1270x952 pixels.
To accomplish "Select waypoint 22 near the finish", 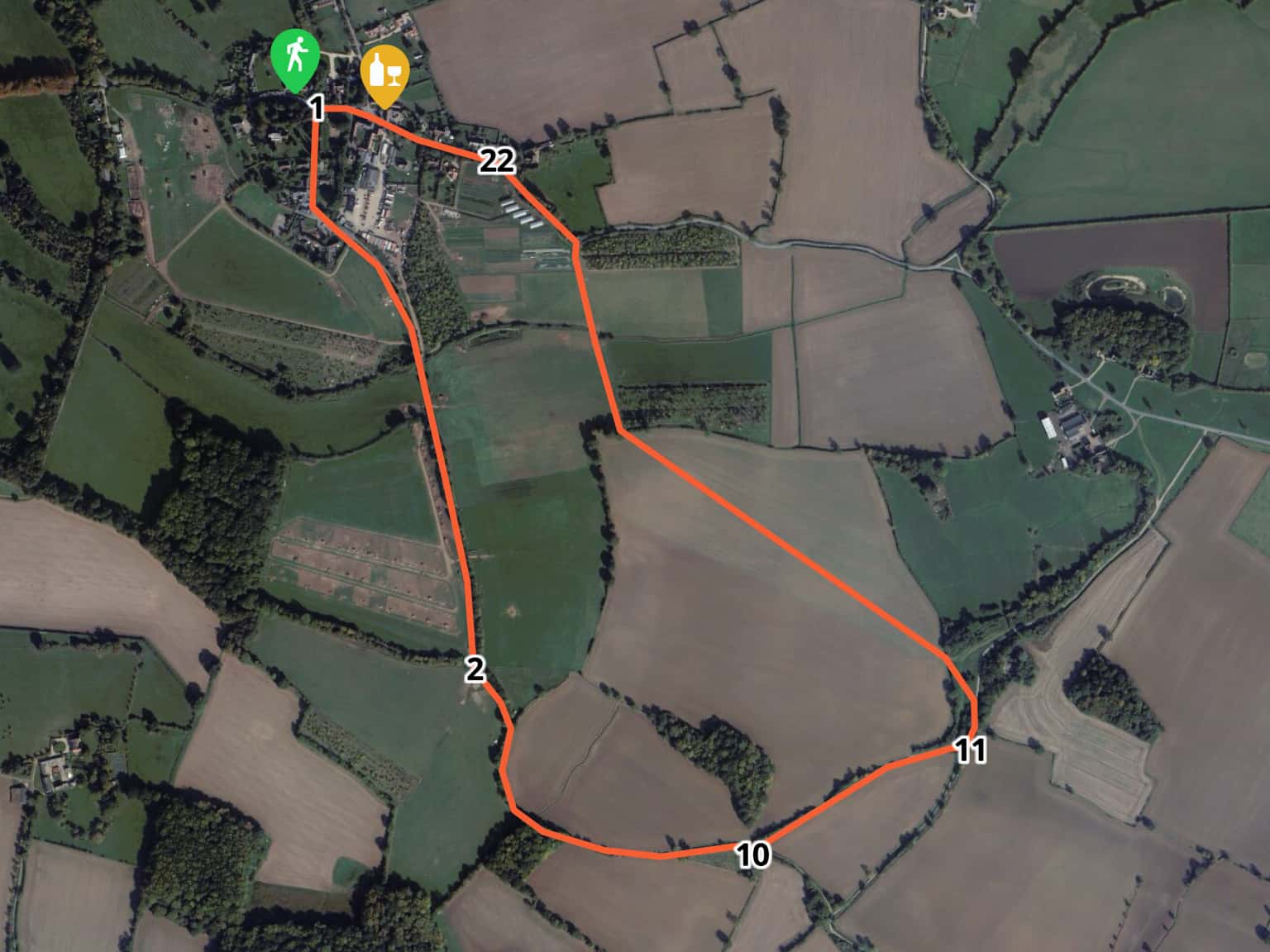I will coord(497,161).
